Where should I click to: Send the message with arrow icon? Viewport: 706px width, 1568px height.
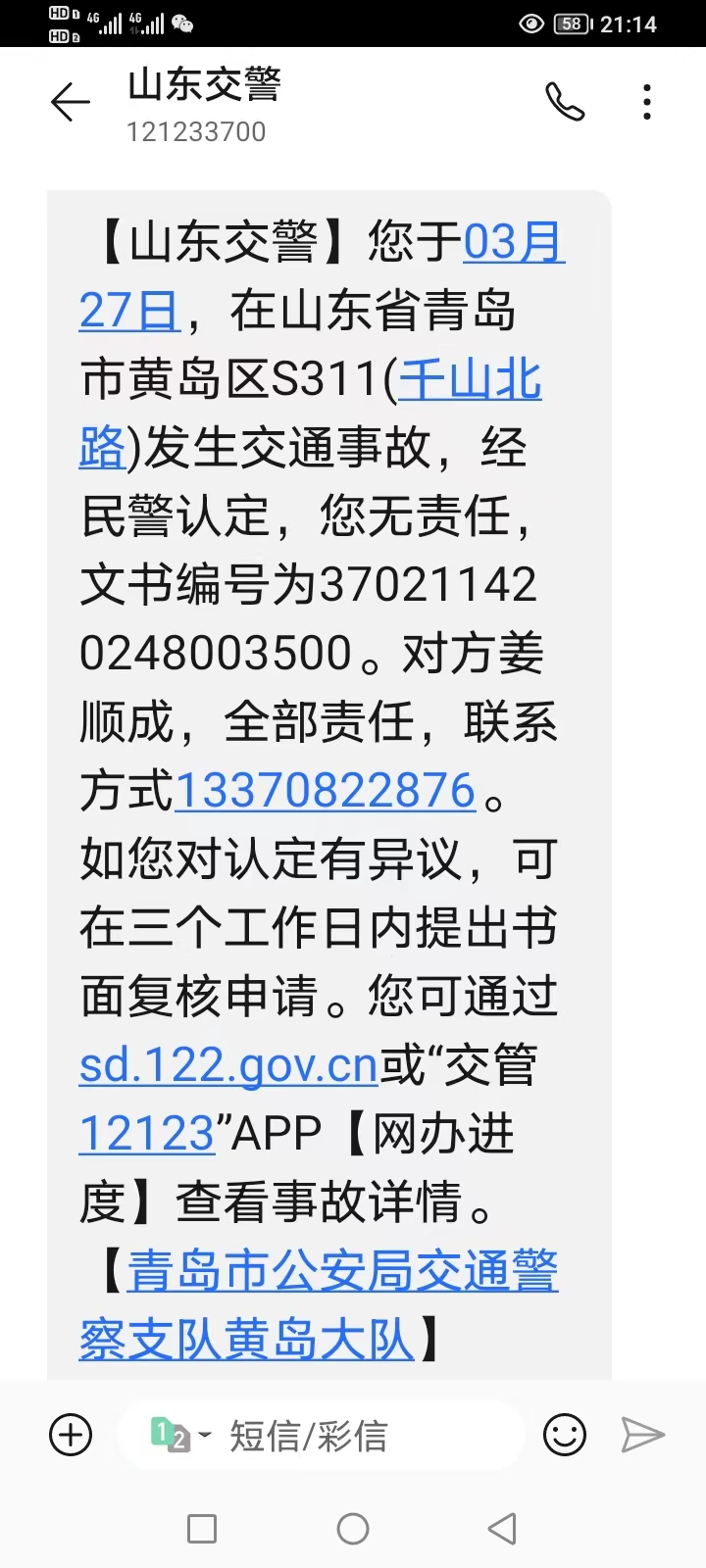[x=643, y=1436]
